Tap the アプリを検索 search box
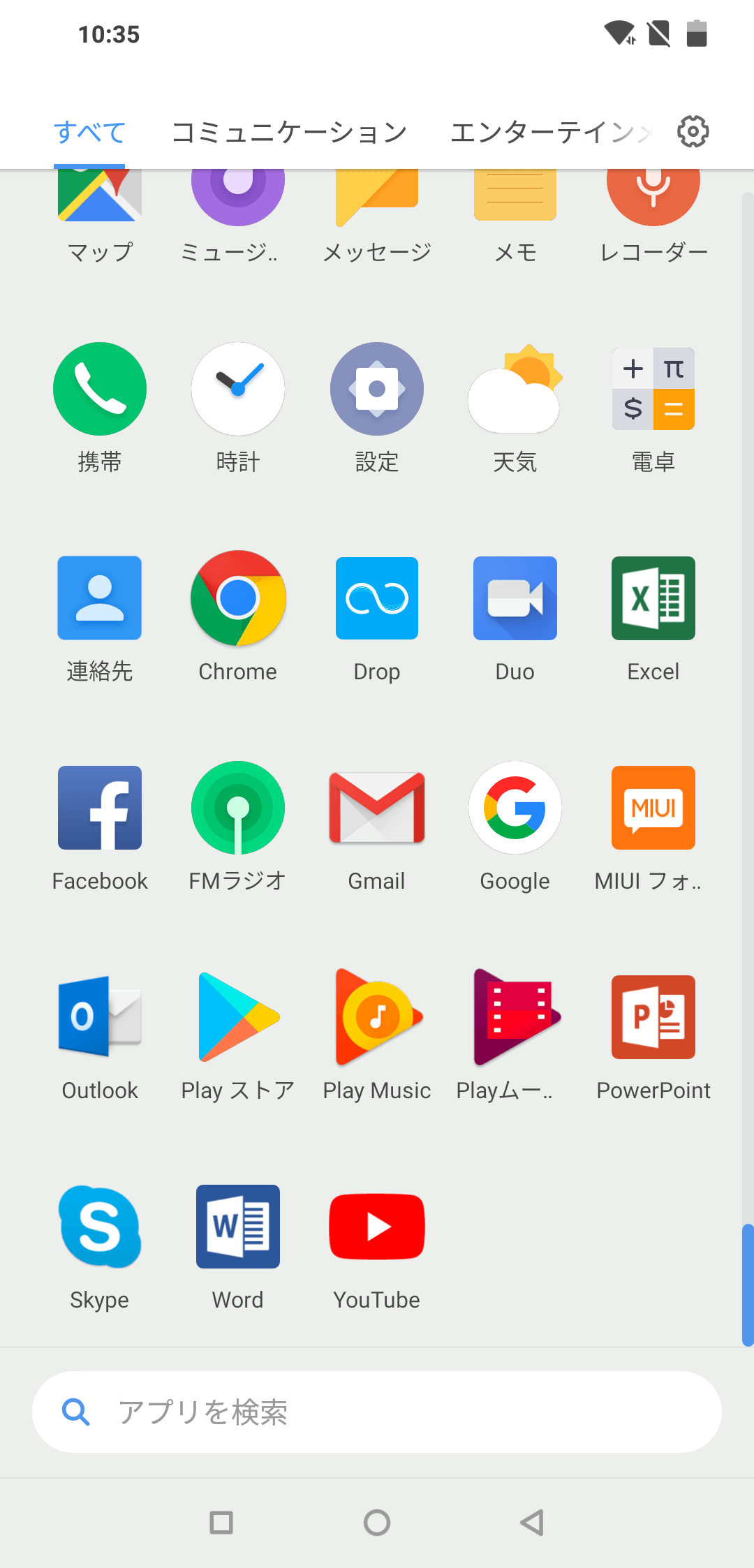The width and height of the screenshot is (754, 1568). [x=377, y=1412]
